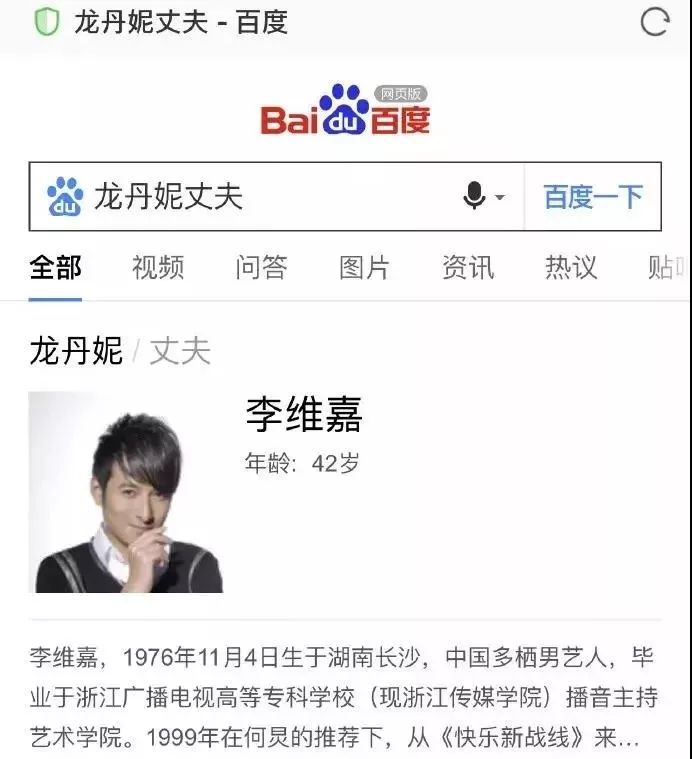The width and height of the screenshot is (692, 759).
Task: Reload the page with the refresh icon
Action: (x=654, y=22)
